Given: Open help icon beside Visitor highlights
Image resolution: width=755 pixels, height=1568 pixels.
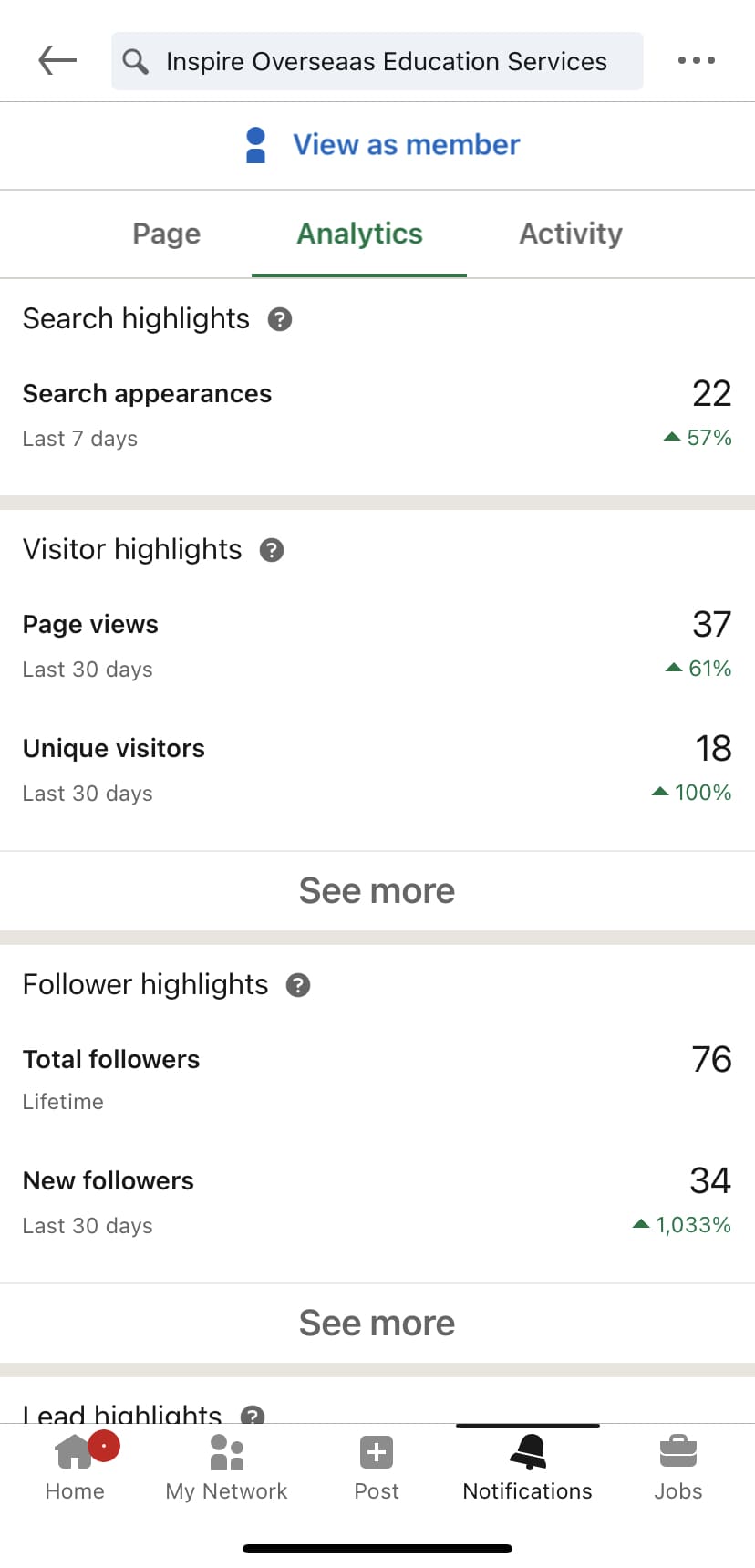Looking at the screenshot, I should click(272, 550).
